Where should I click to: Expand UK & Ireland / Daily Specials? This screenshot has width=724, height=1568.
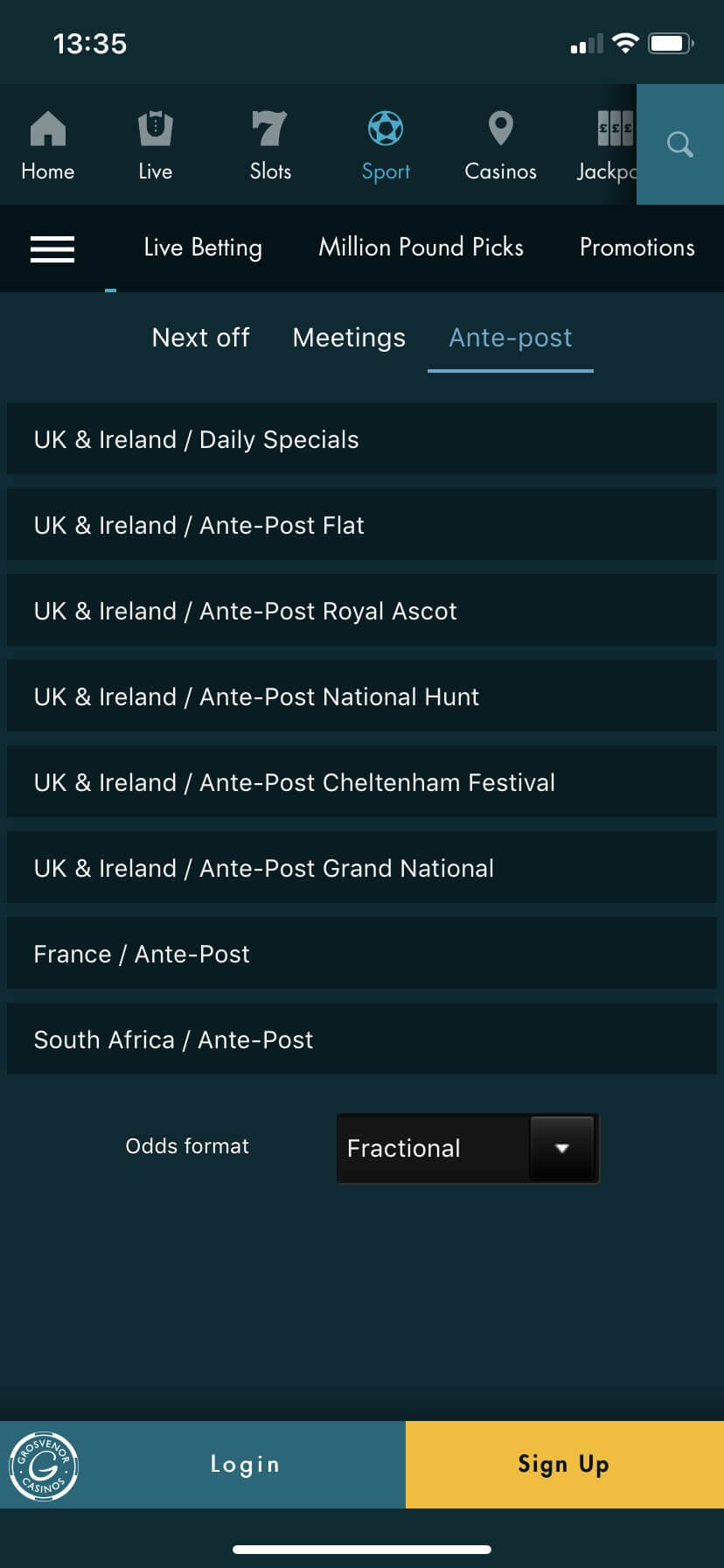pyautogui.click(x=362, y=439)
